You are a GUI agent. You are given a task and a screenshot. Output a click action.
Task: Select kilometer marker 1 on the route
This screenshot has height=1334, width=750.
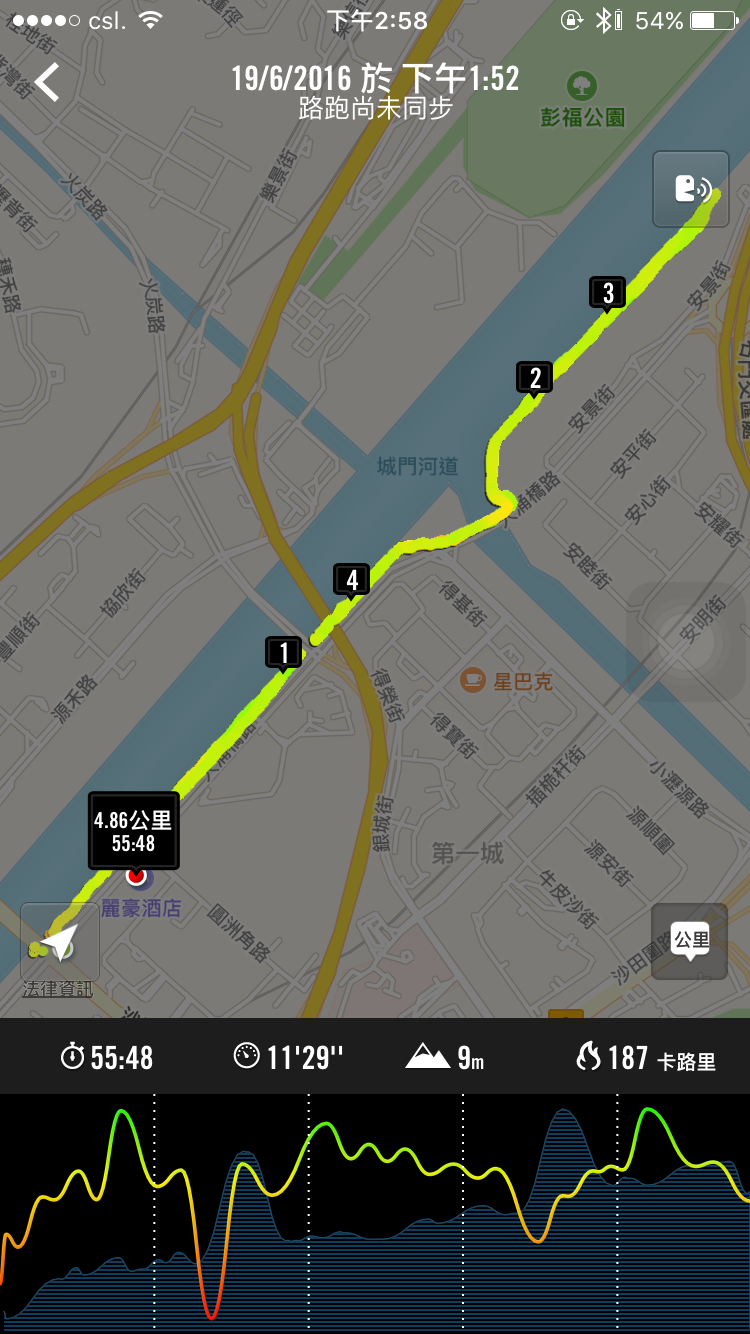tap(284, 653)
